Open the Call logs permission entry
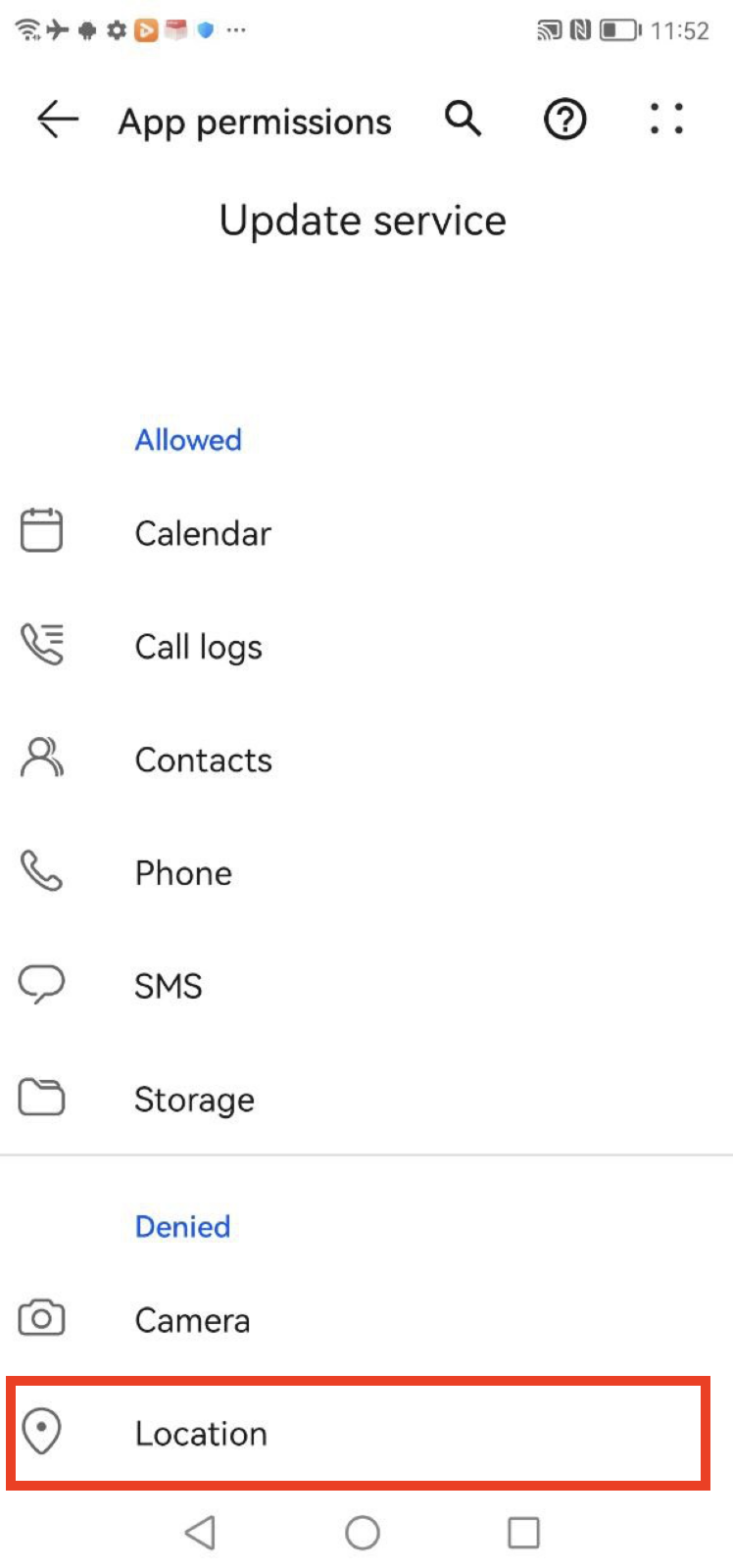 coord(198,646)
